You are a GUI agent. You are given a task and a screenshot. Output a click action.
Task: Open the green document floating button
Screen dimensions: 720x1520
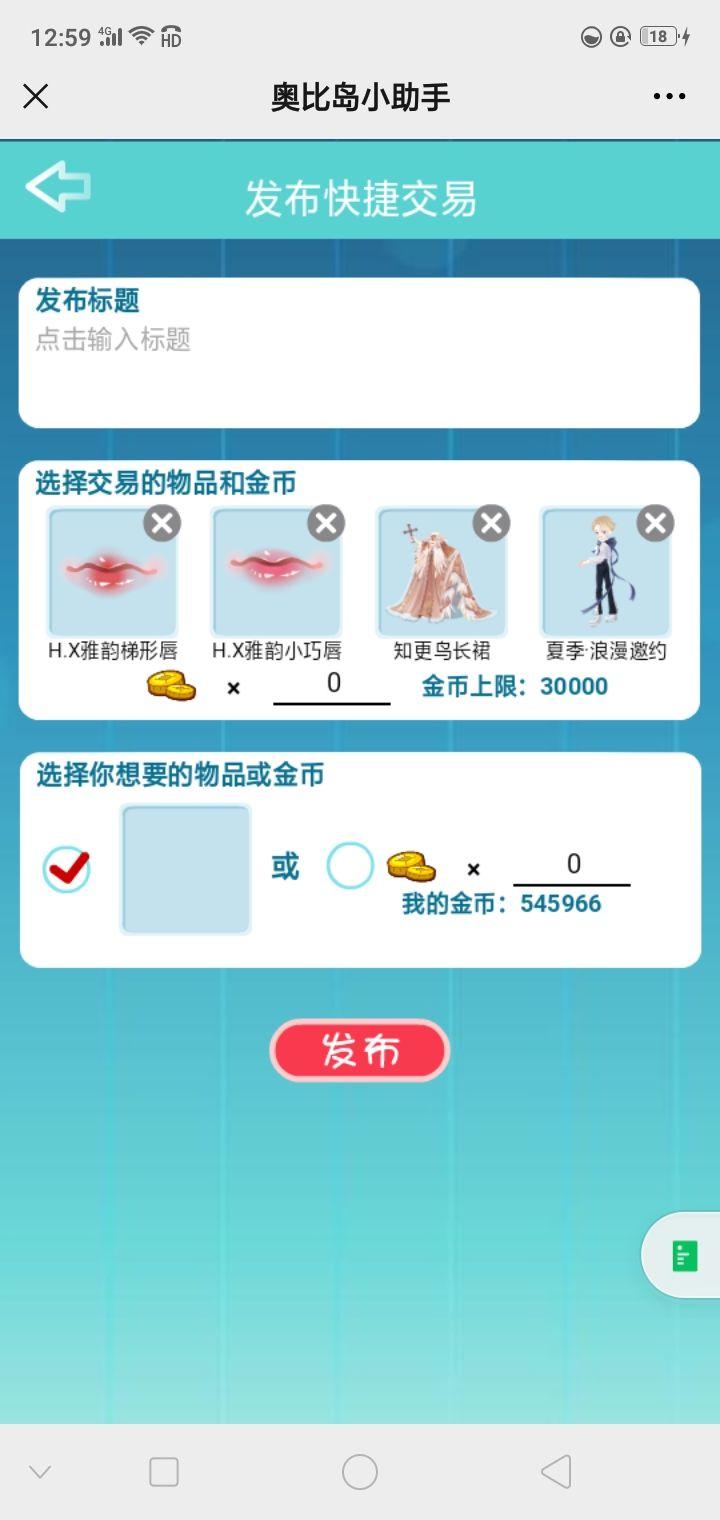pyautogui.click(x=684, y=1255)
